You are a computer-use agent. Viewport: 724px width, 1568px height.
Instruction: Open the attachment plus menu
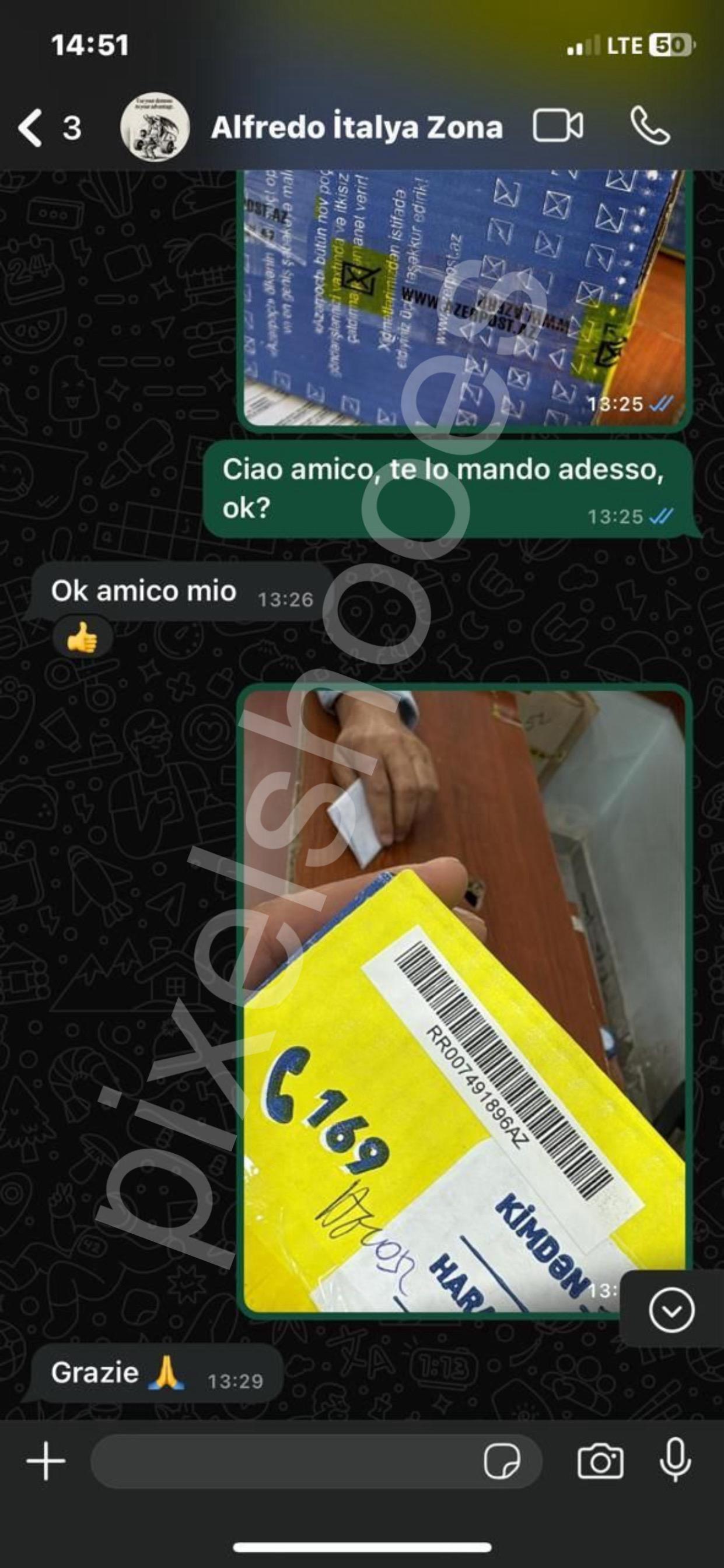46,1461
